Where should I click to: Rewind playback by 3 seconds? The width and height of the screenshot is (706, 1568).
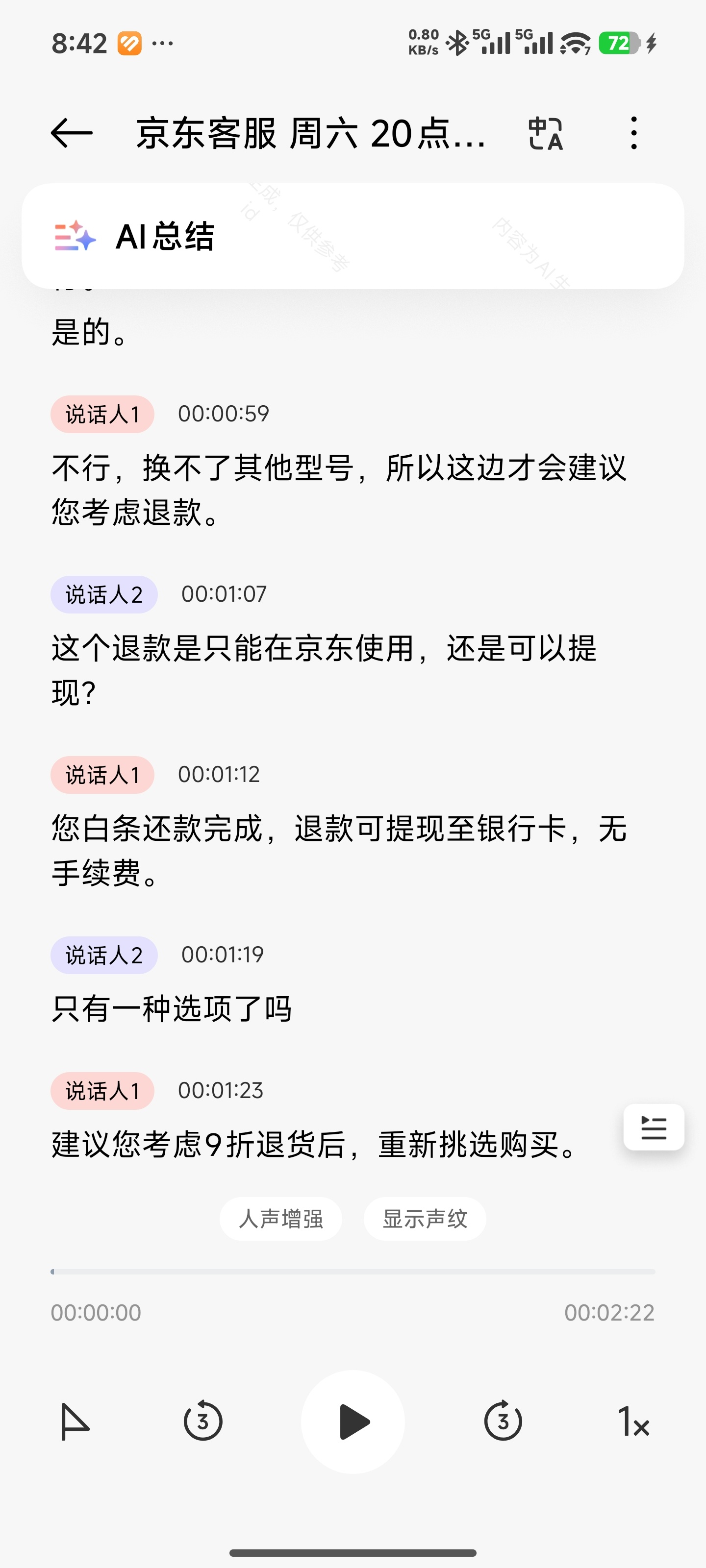[x=203, y=1422]
